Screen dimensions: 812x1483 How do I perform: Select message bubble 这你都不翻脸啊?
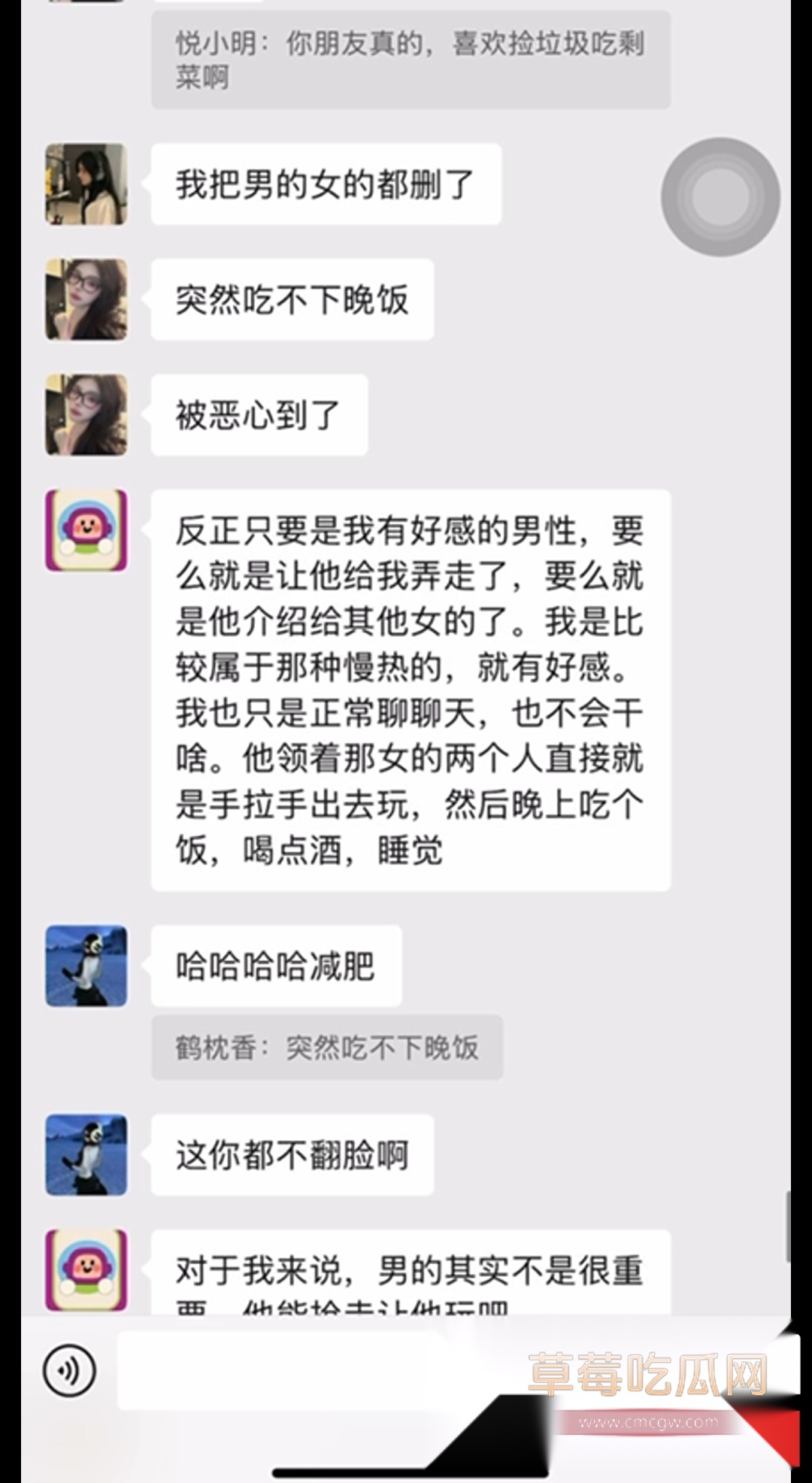click(x=292, y=1156)
